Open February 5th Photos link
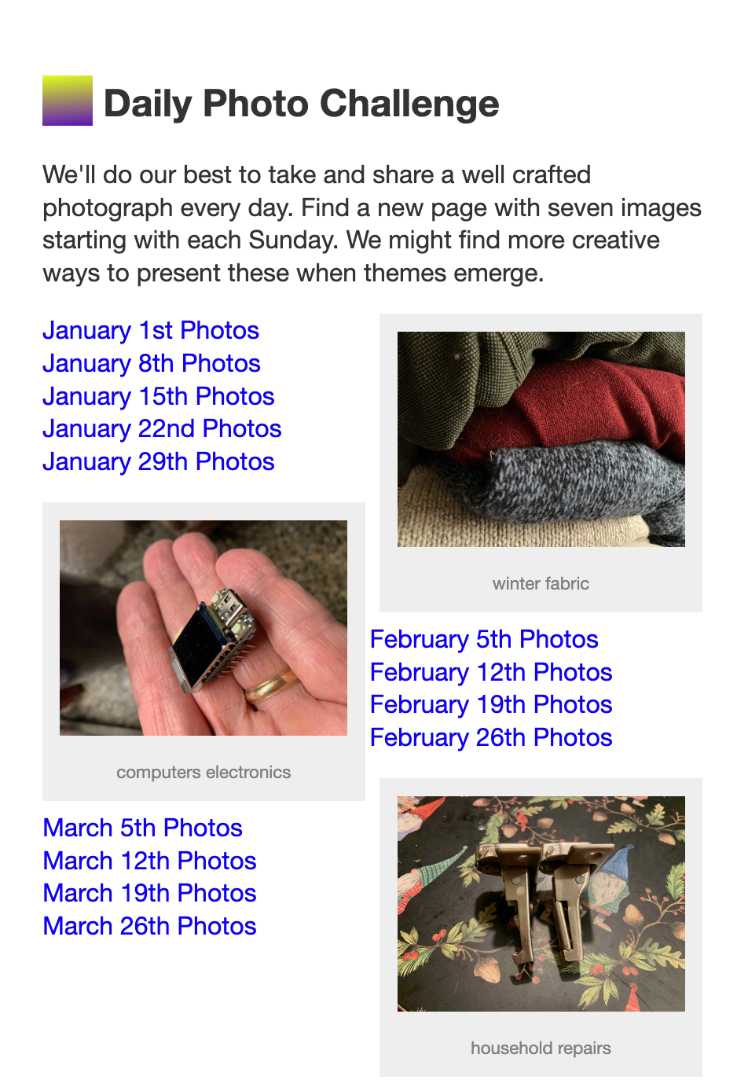Image resolution: width=748 pixels, height=1080 pixels. coord(484,640)
